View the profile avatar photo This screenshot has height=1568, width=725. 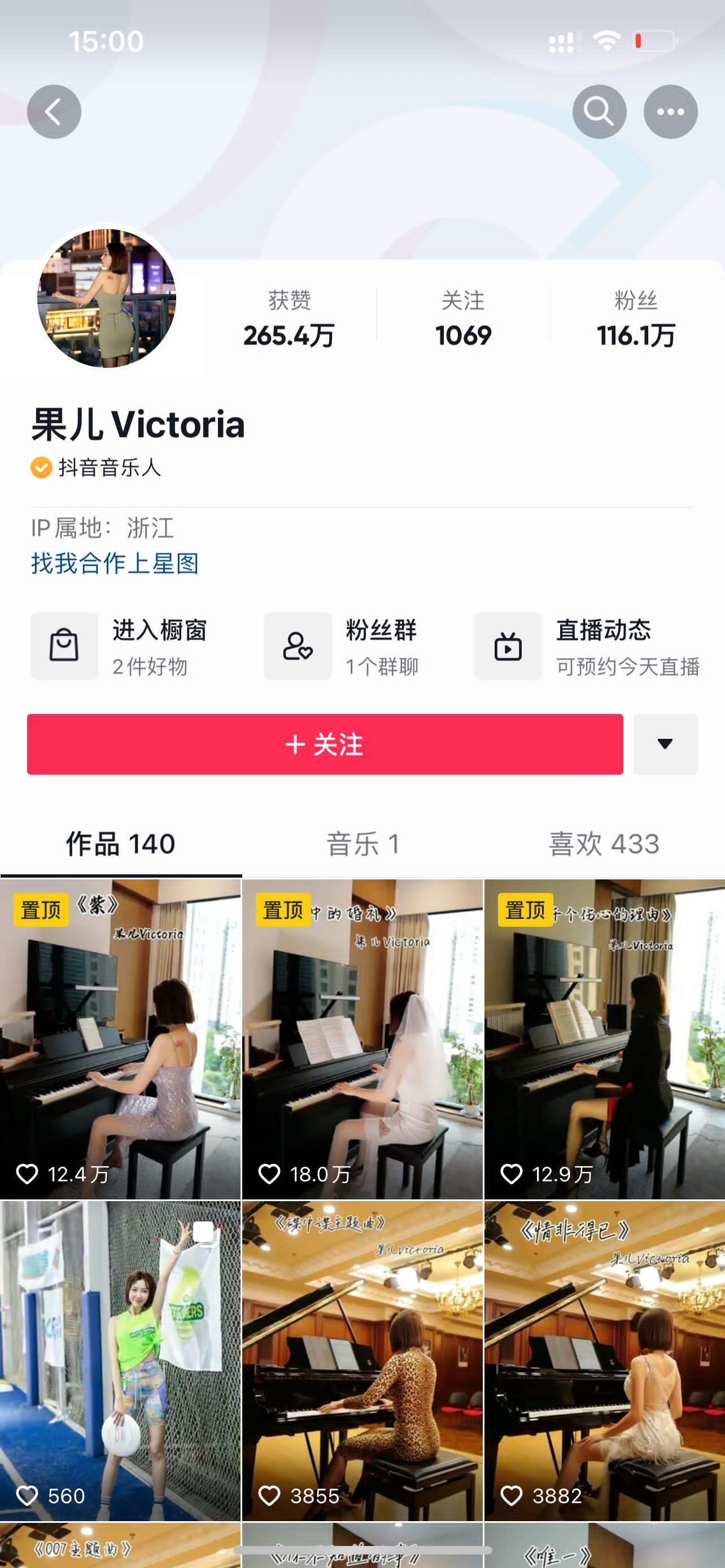click(107, 297)
